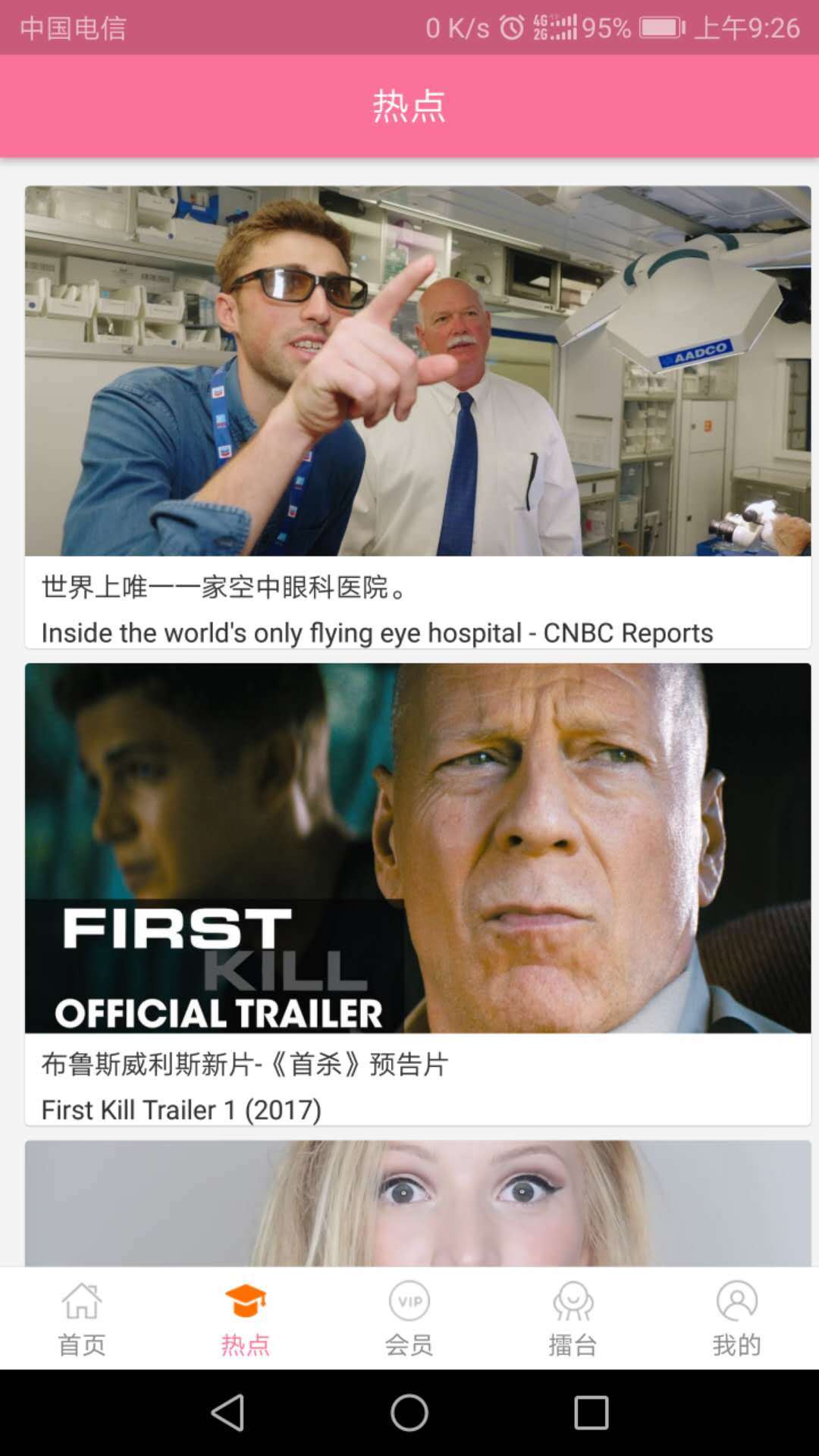
Task: Switch to the 擂台 tab
Action: (573, 1318)
